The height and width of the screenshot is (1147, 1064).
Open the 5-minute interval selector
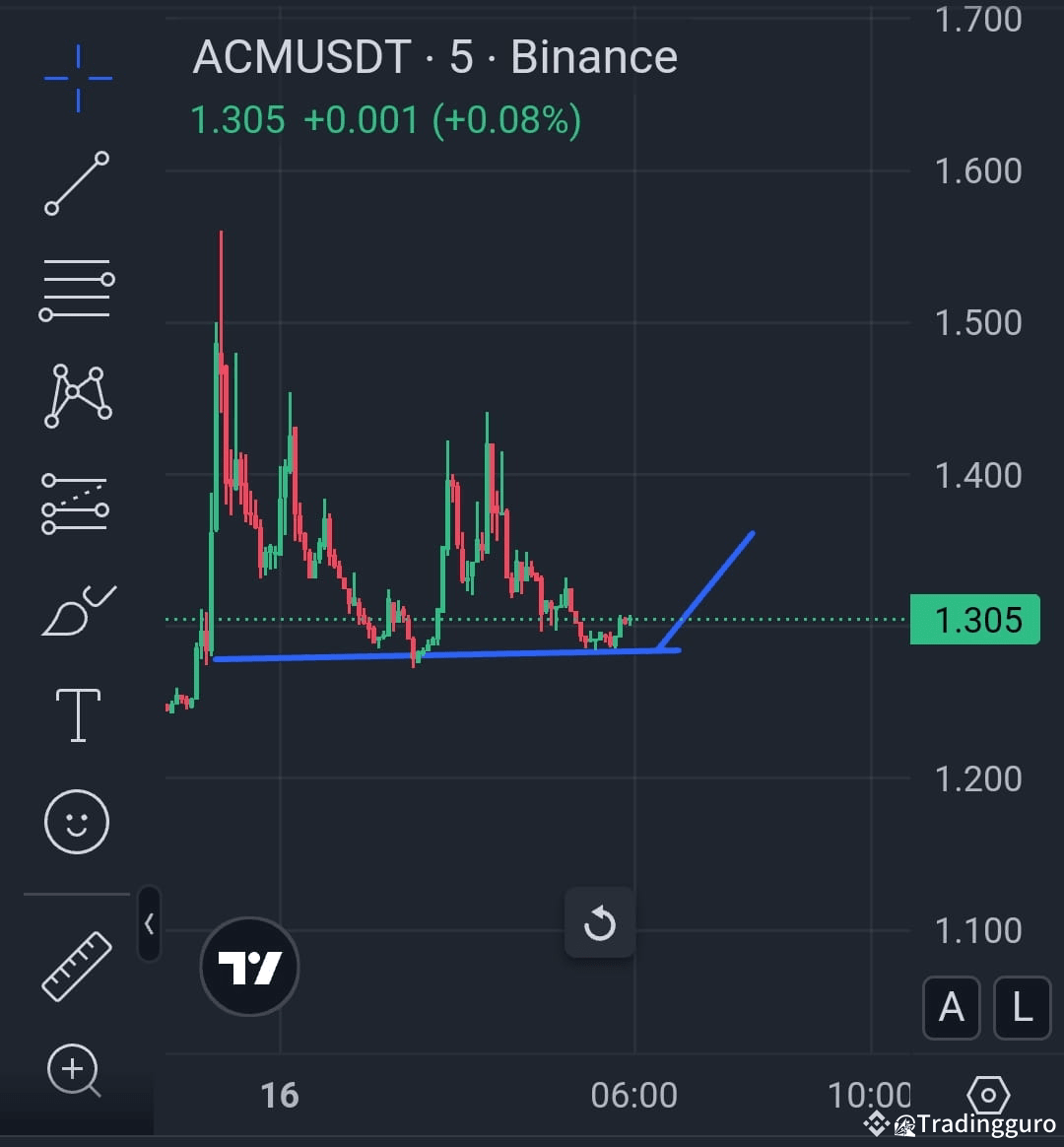[461, 57]
